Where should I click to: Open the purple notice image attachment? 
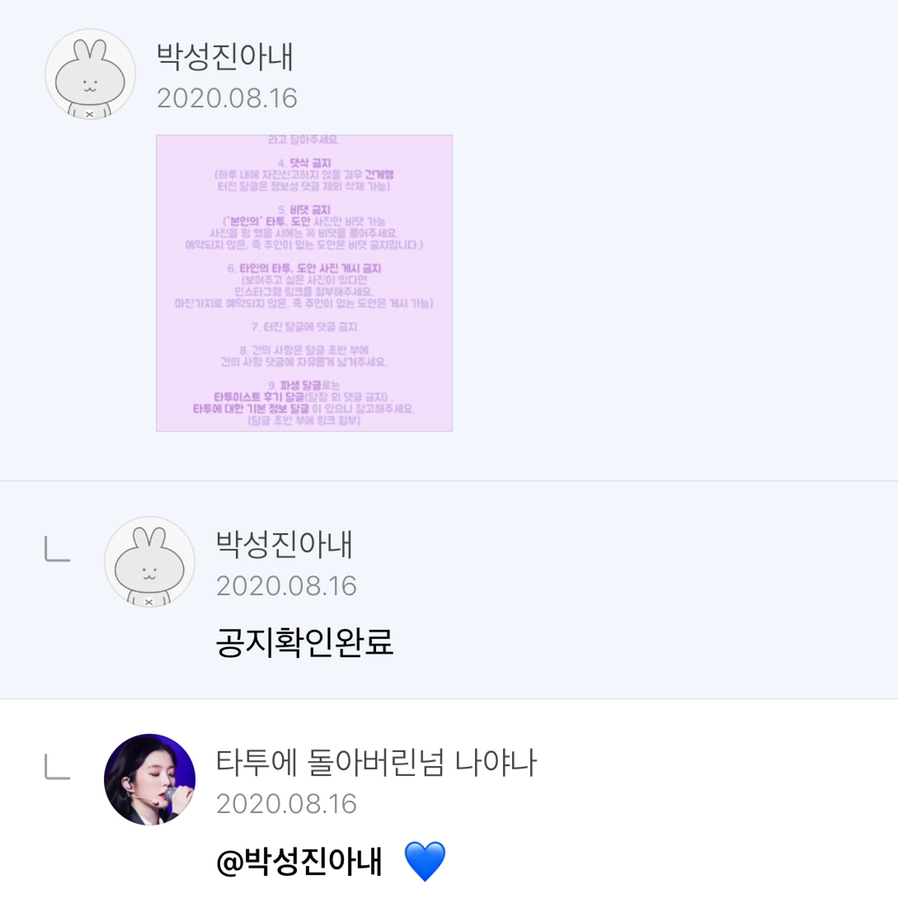coord(304,283)
